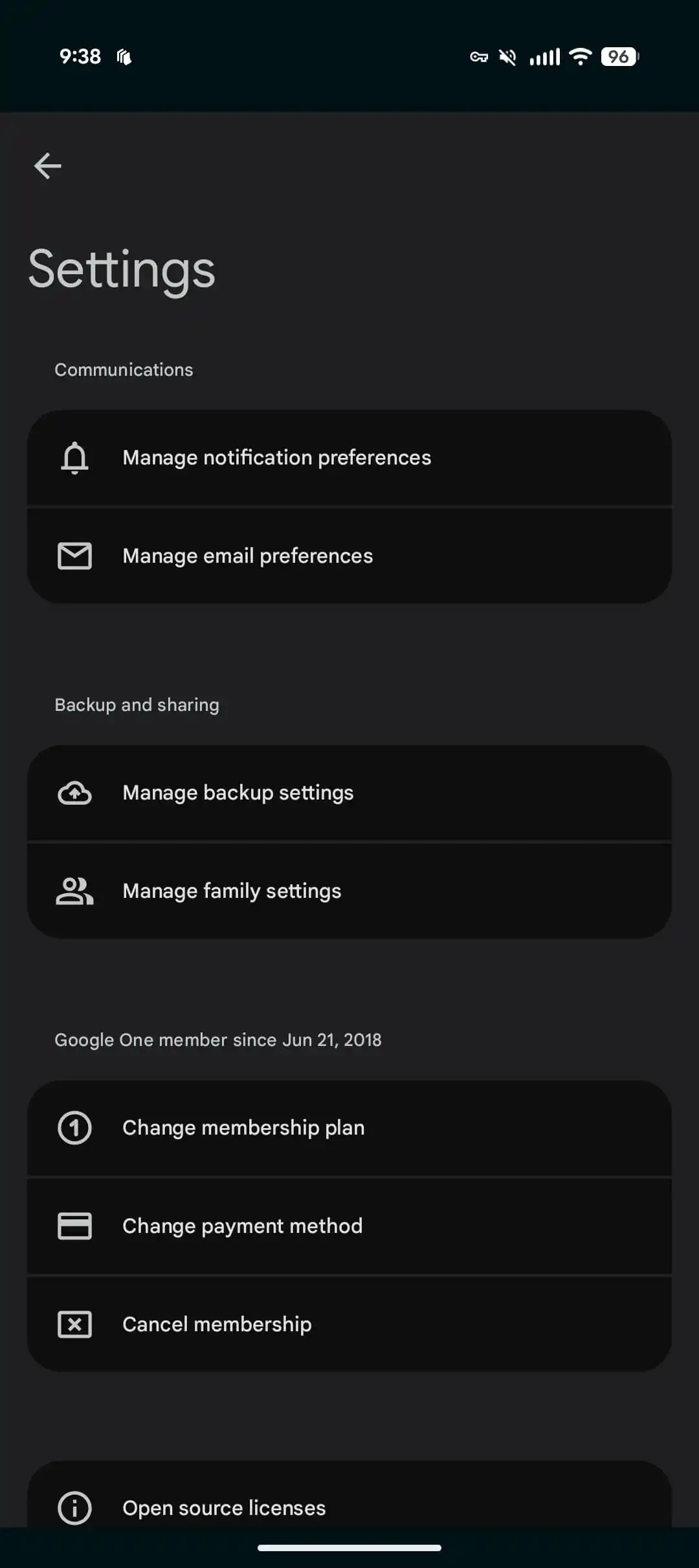The image size is (699, 1568).
Task: Choose Cancel membership
Action: coord(349,1325)
